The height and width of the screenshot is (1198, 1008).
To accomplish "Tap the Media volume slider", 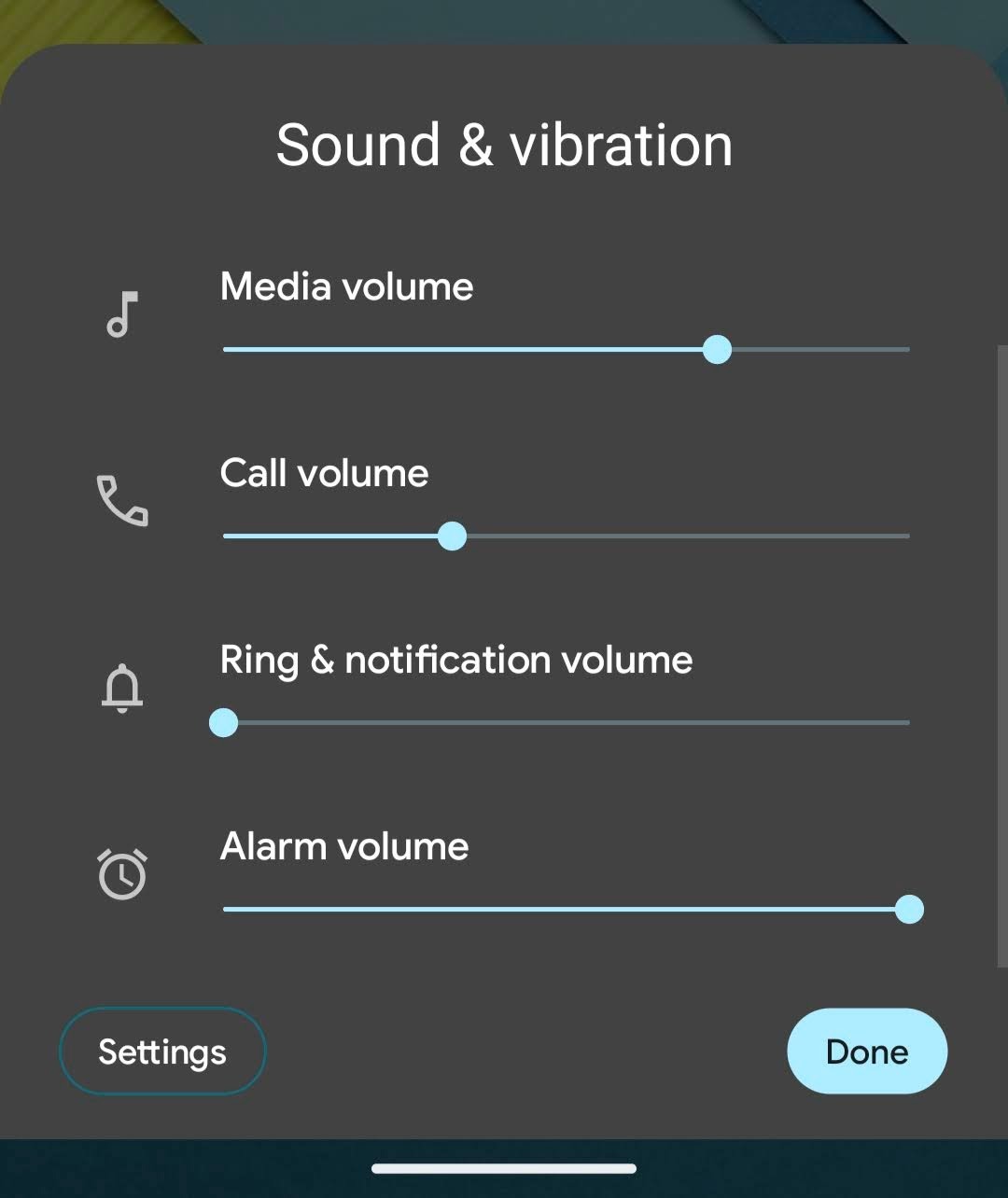I will click(x=567, y=350).
